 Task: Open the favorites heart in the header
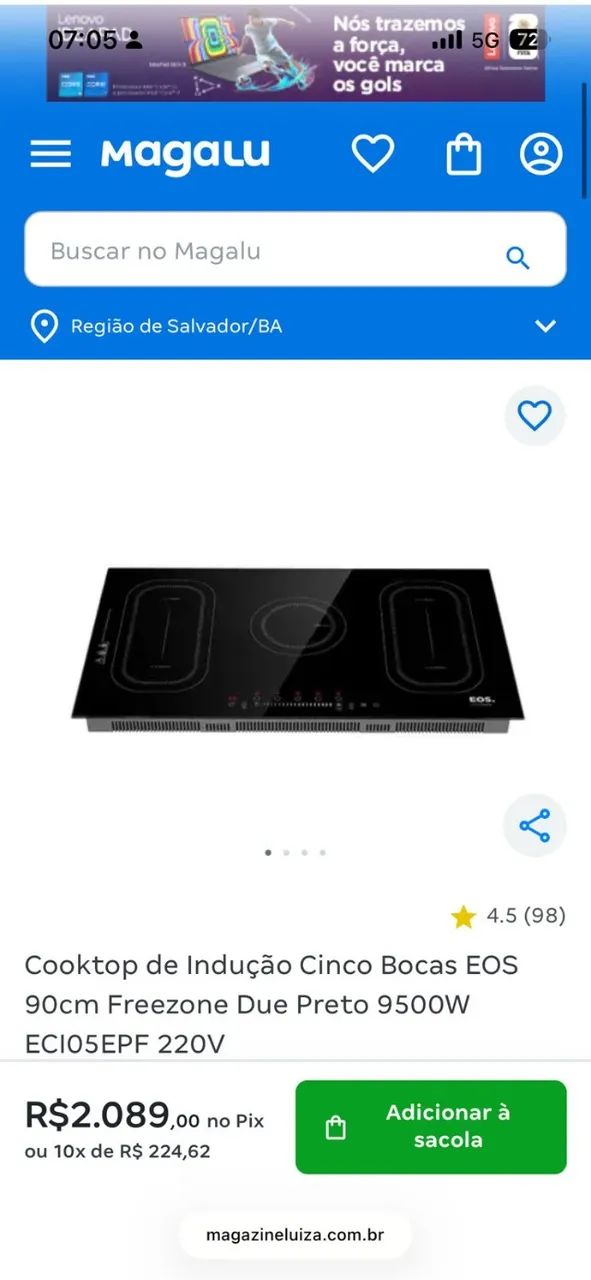373,155
